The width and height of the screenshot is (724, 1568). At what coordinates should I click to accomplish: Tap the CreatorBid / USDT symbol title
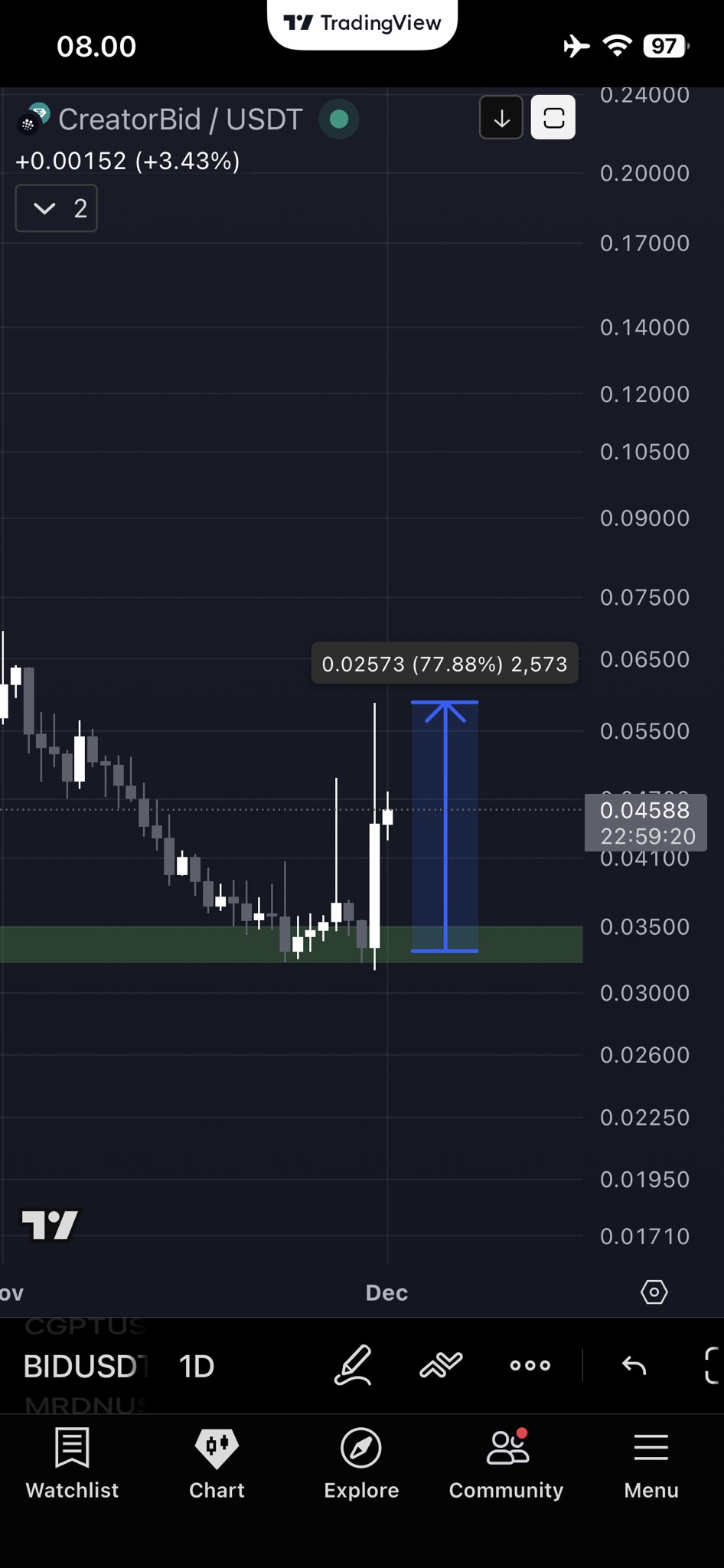coord(180,119)
